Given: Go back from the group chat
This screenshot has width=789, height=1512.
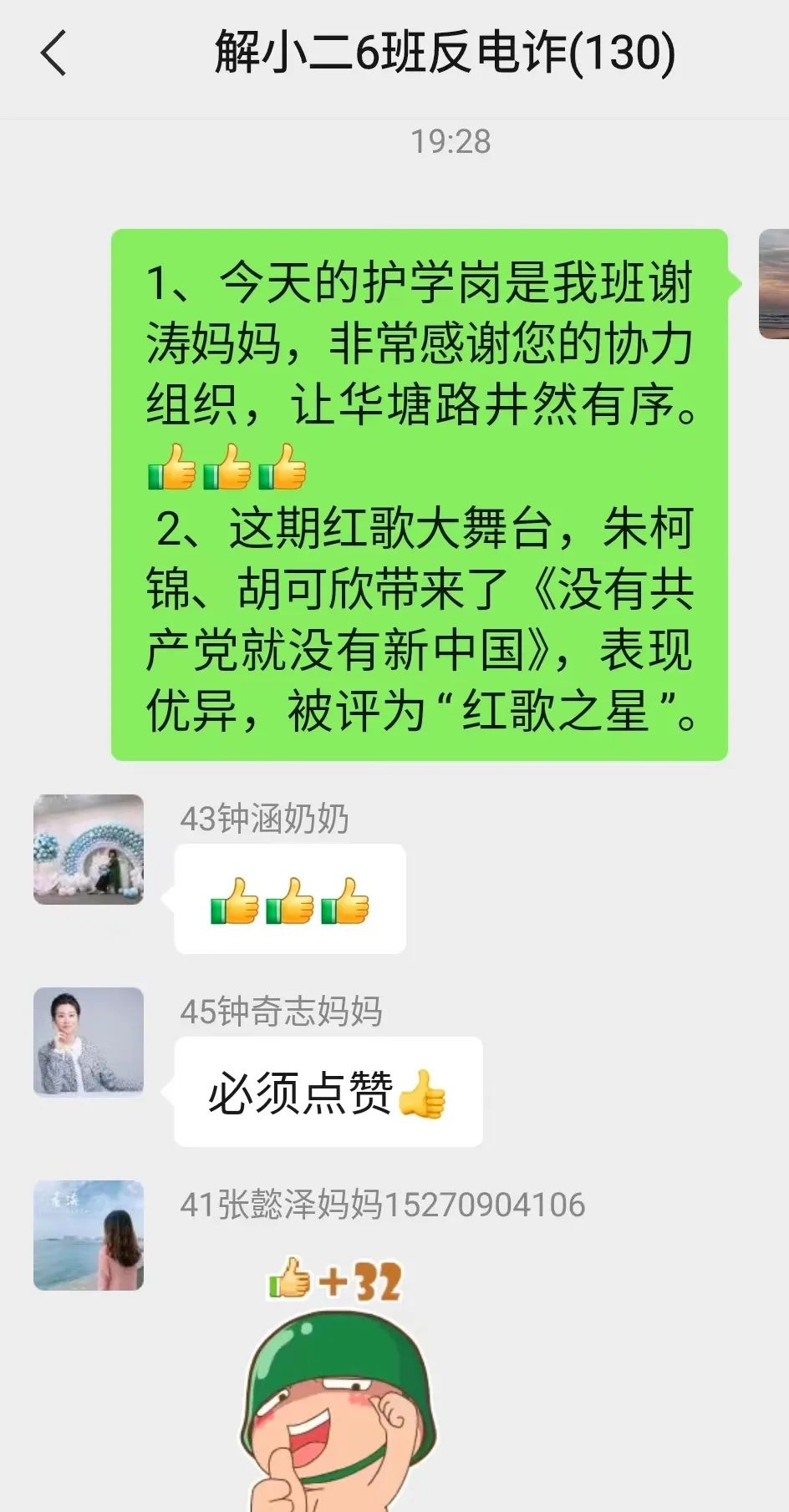Looking at the screenshot, I should [x=53, y=53].
